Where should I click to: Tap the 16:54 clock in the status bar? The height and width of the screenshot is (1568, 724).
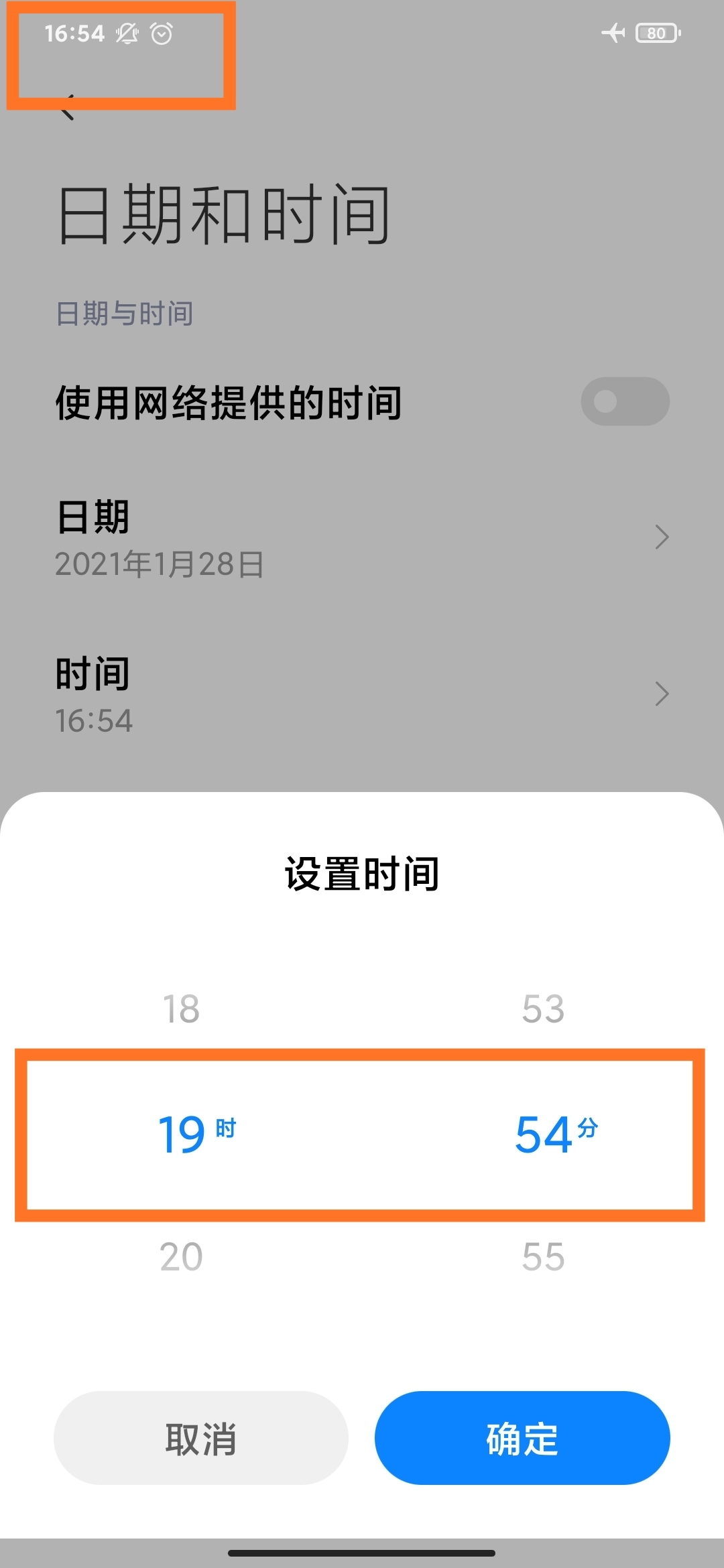[x=76, y=33]
